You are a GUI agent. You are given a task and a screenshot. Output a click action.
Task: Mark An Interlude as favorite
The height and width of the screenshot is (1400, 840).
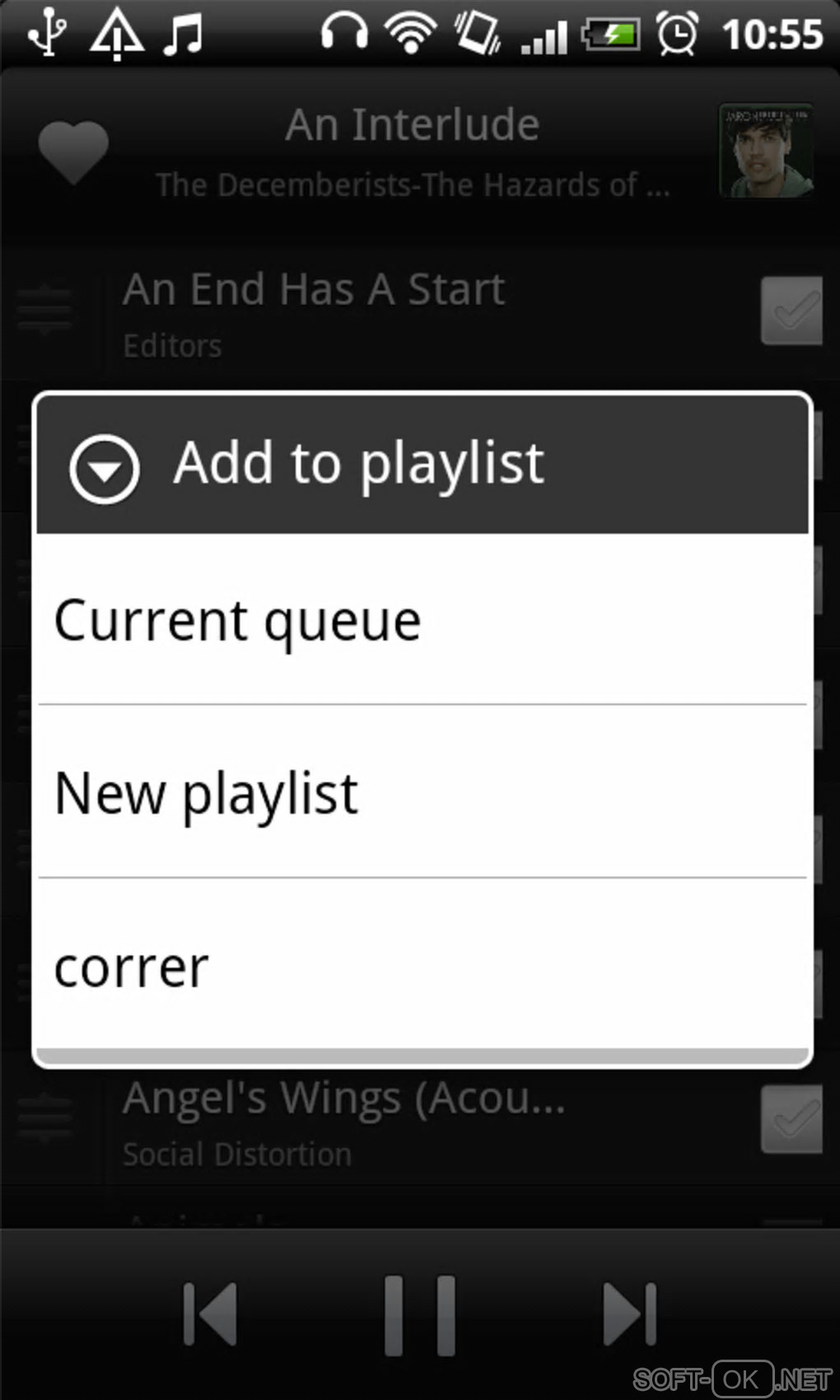click(x=73, y=152)
